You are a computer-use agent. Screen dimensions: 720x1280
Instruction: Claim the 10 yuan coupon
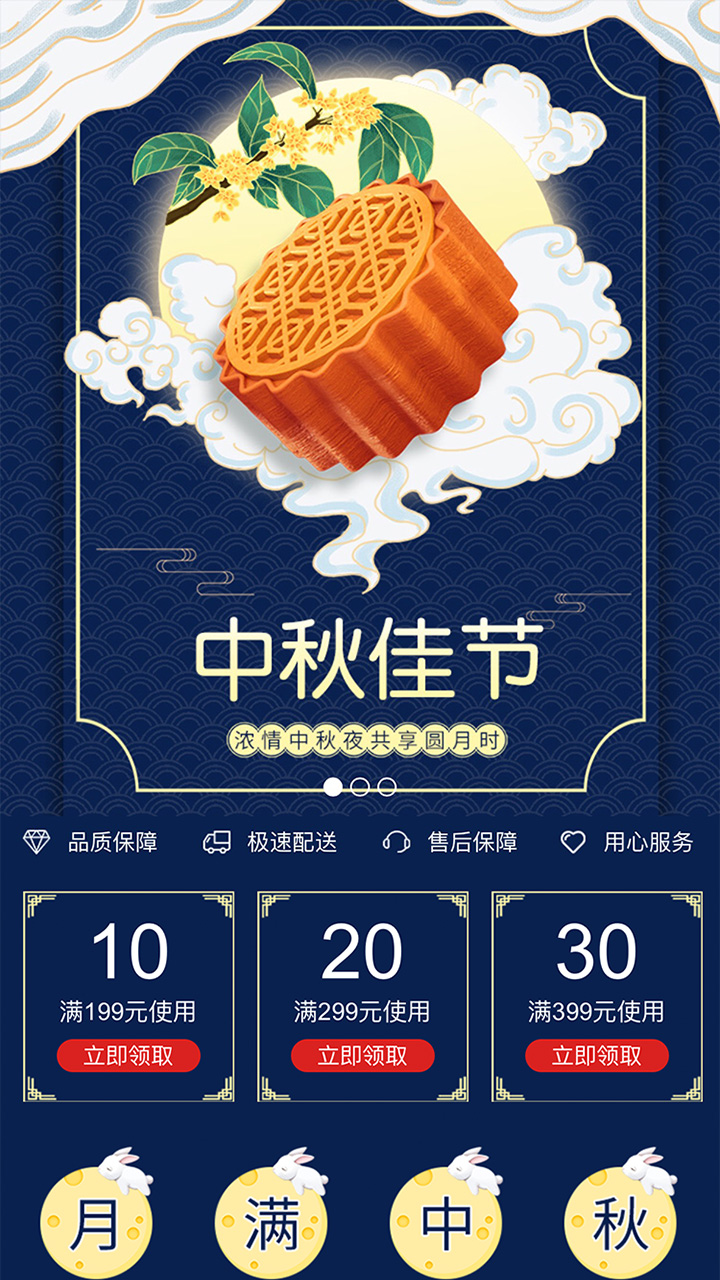128,1056
